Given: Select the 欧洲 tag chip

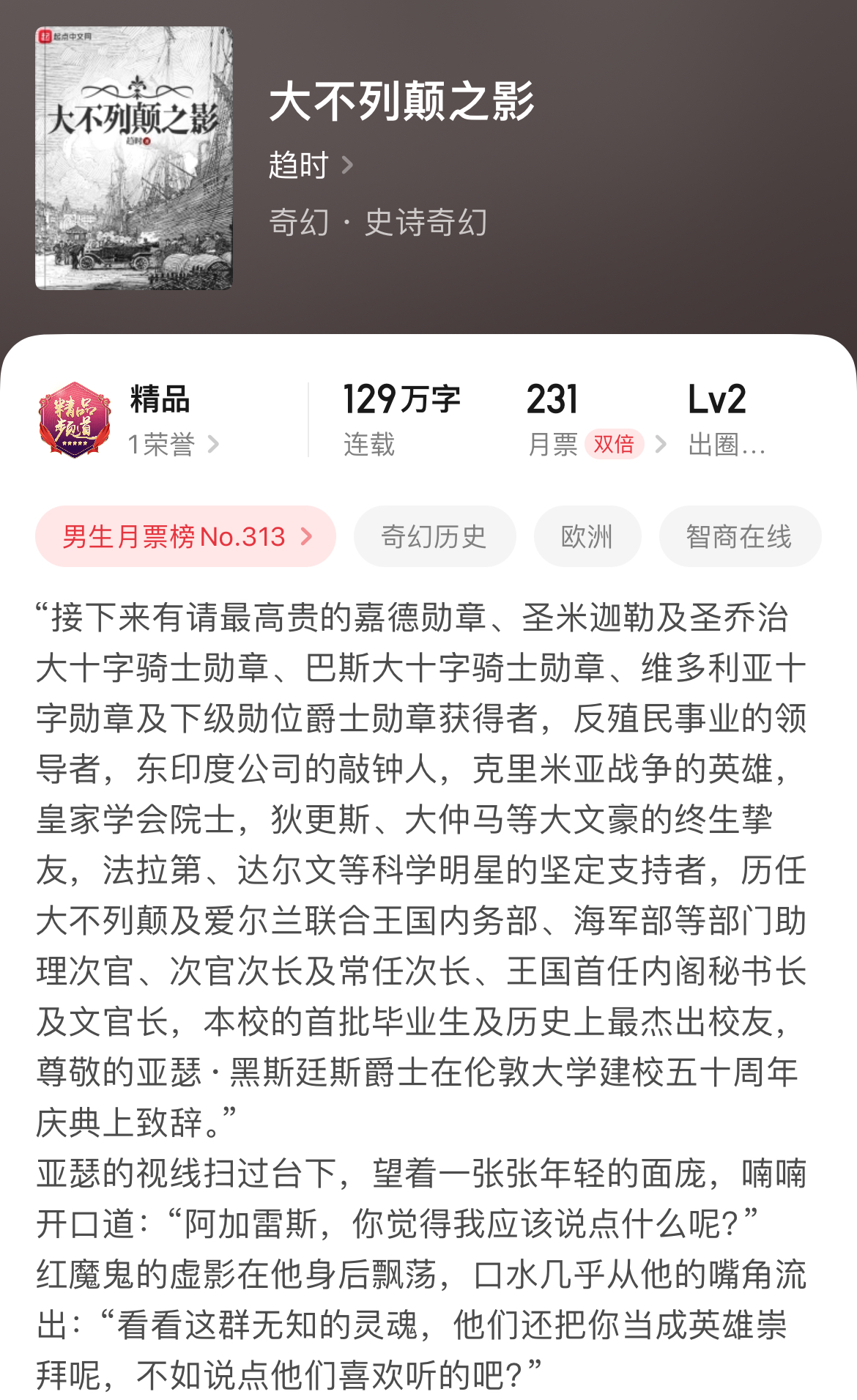Looking at the screenshot, I should pyautogui.click(x=587, y=536).
